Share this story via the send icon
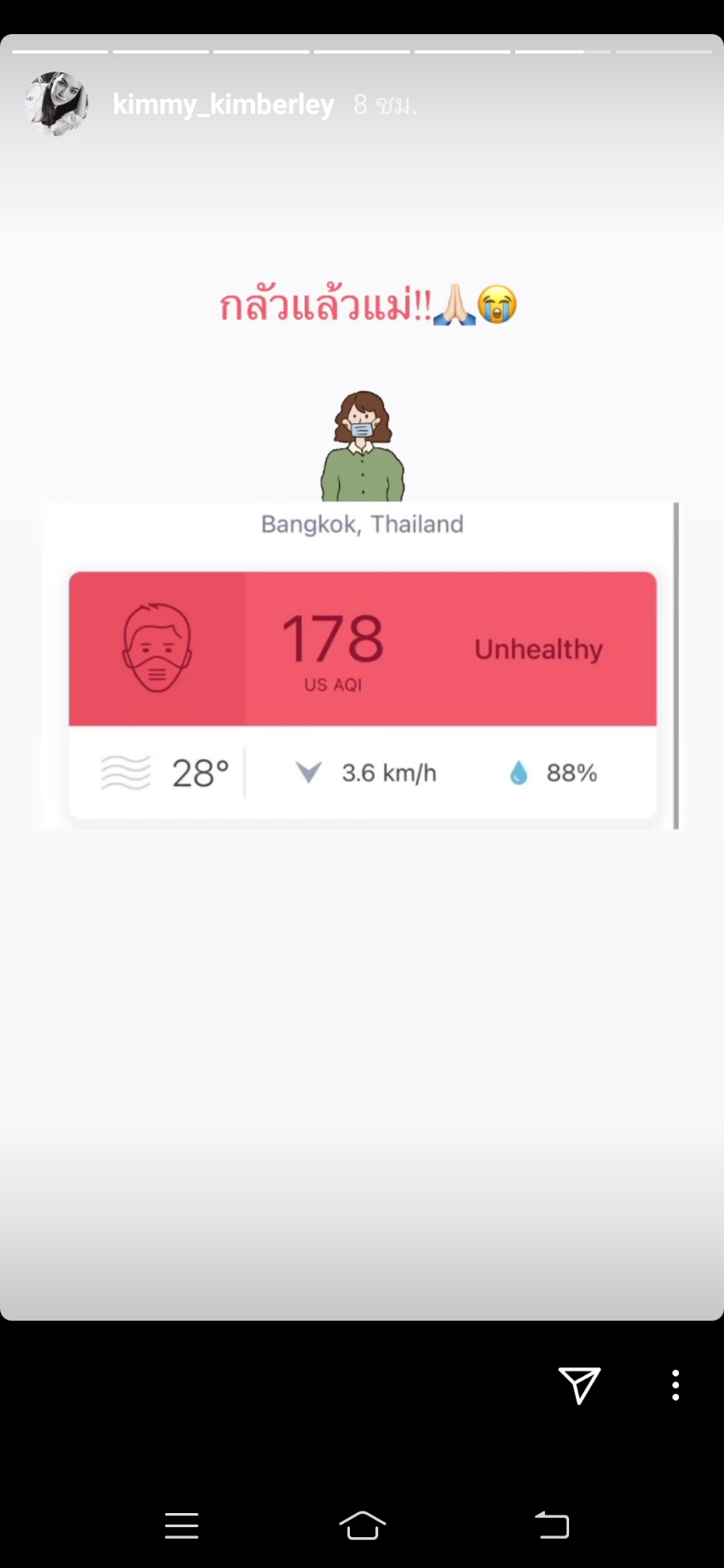This screenshot has height=1568, width=724. tap(579, 1385)
